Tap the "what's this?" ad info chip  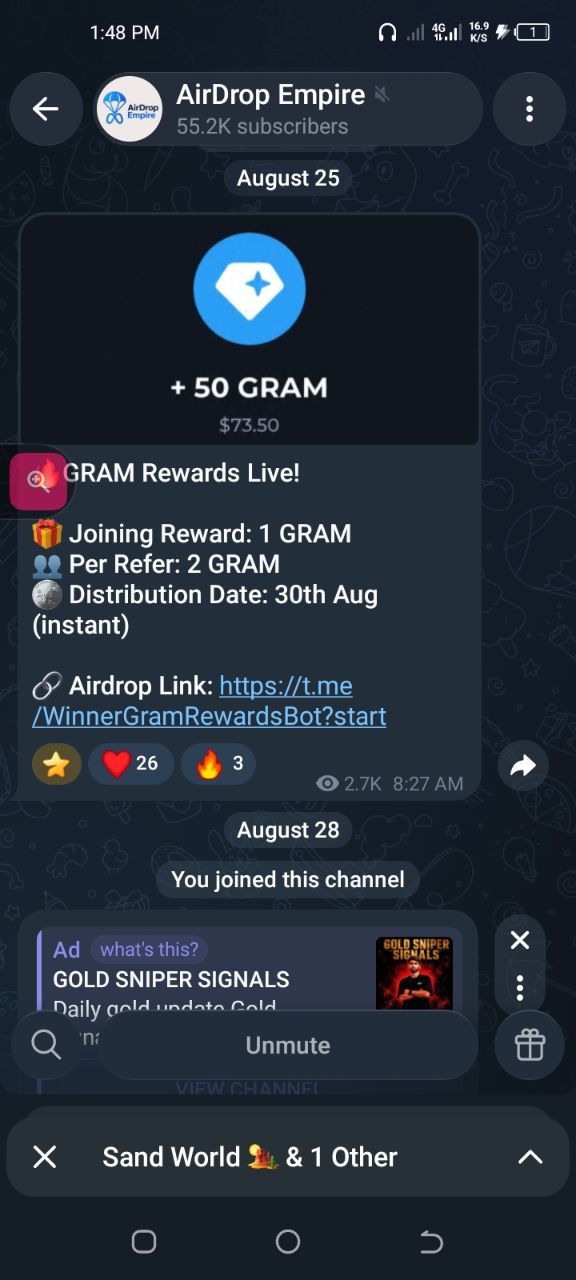tap(149, 949)
